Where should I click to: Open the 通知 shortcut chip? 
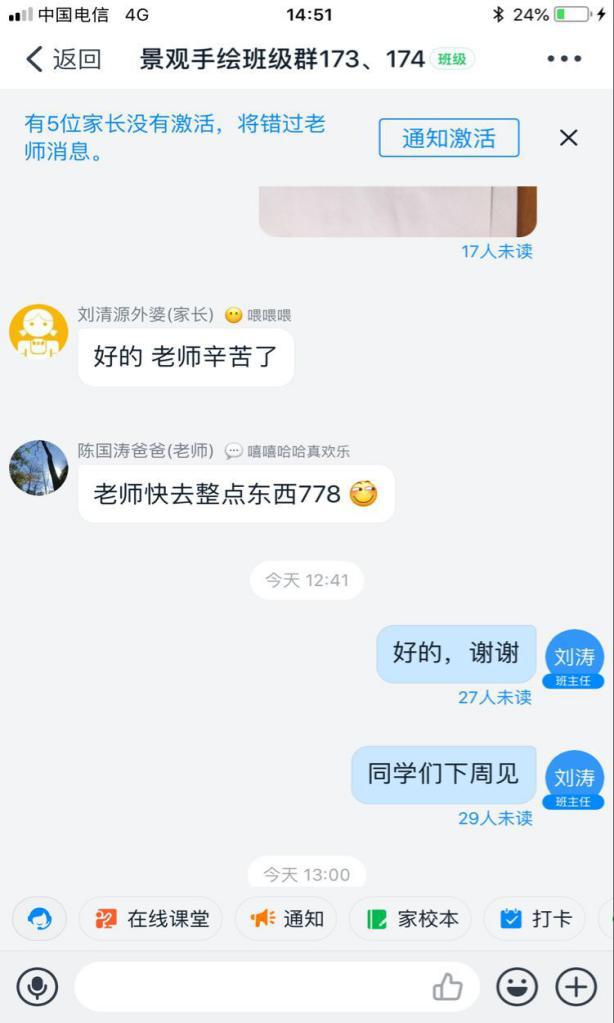pos(287,919)
